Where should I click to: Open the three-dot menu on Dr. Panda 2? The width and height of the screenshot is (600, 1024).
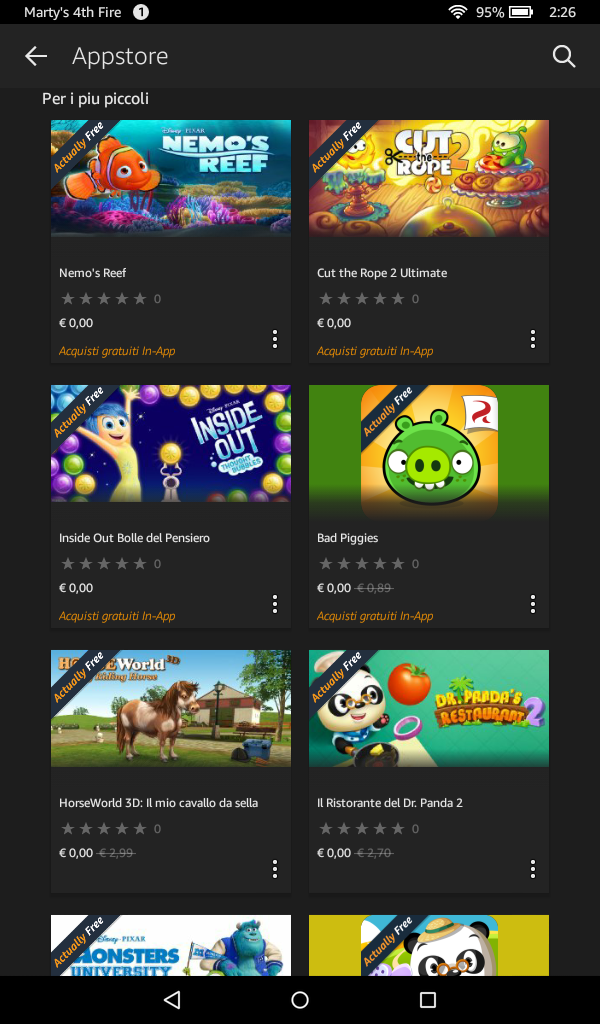pyautogui.click(x=533, y=869)
